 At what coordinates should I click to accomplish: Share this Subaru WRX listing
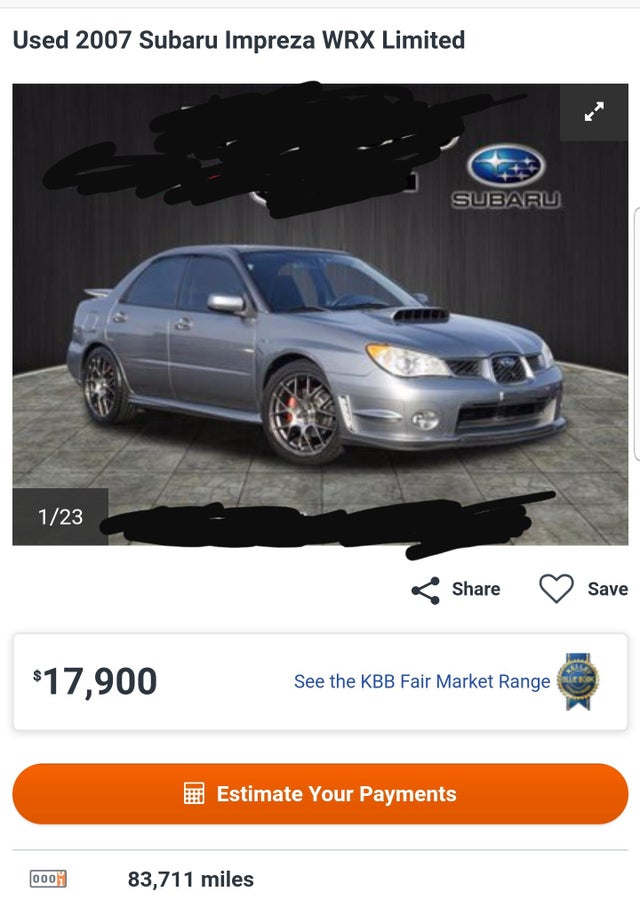tap(456, 590)
